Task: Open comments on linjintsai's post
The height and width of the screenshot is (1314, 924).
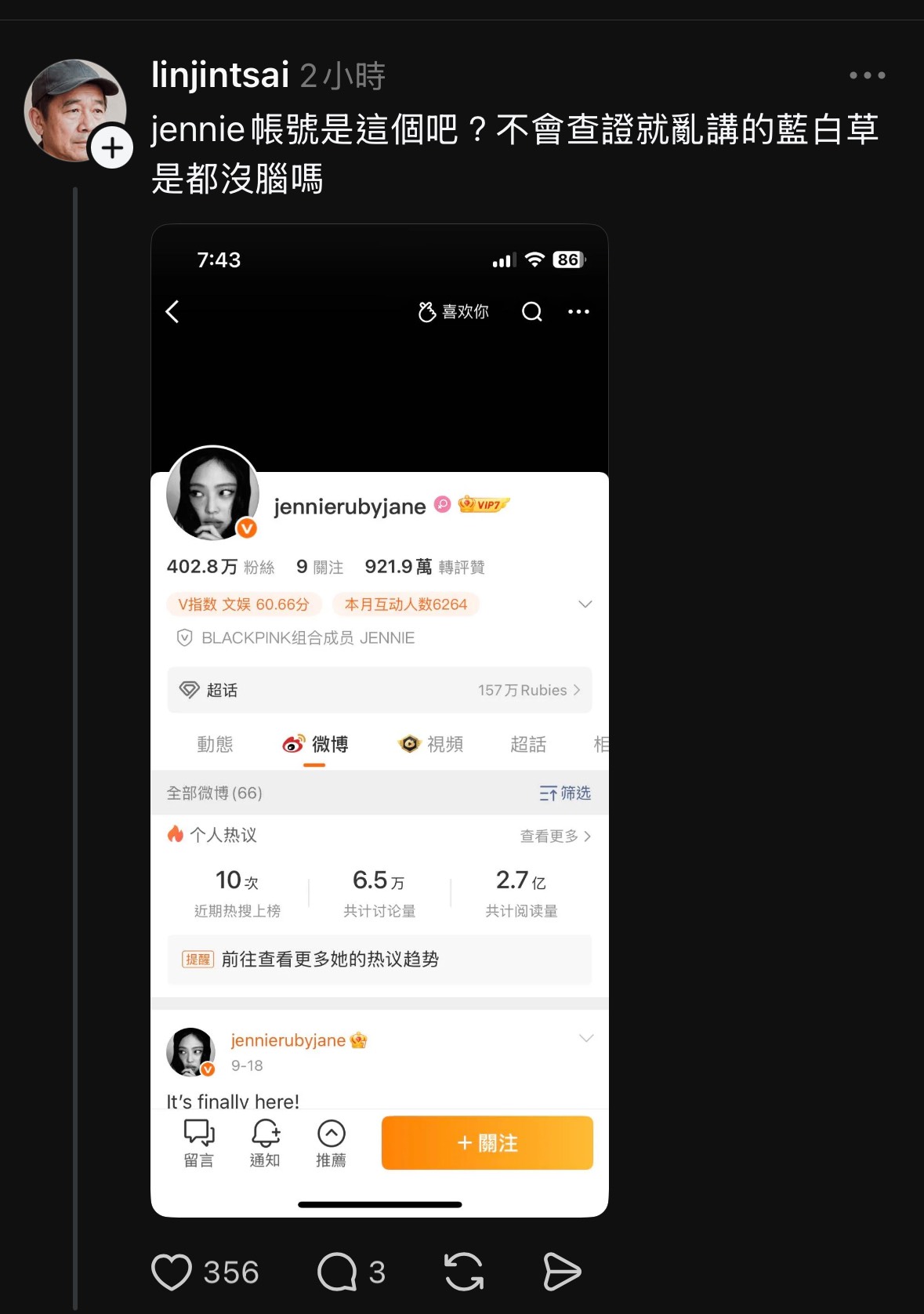Action: 337,1272
